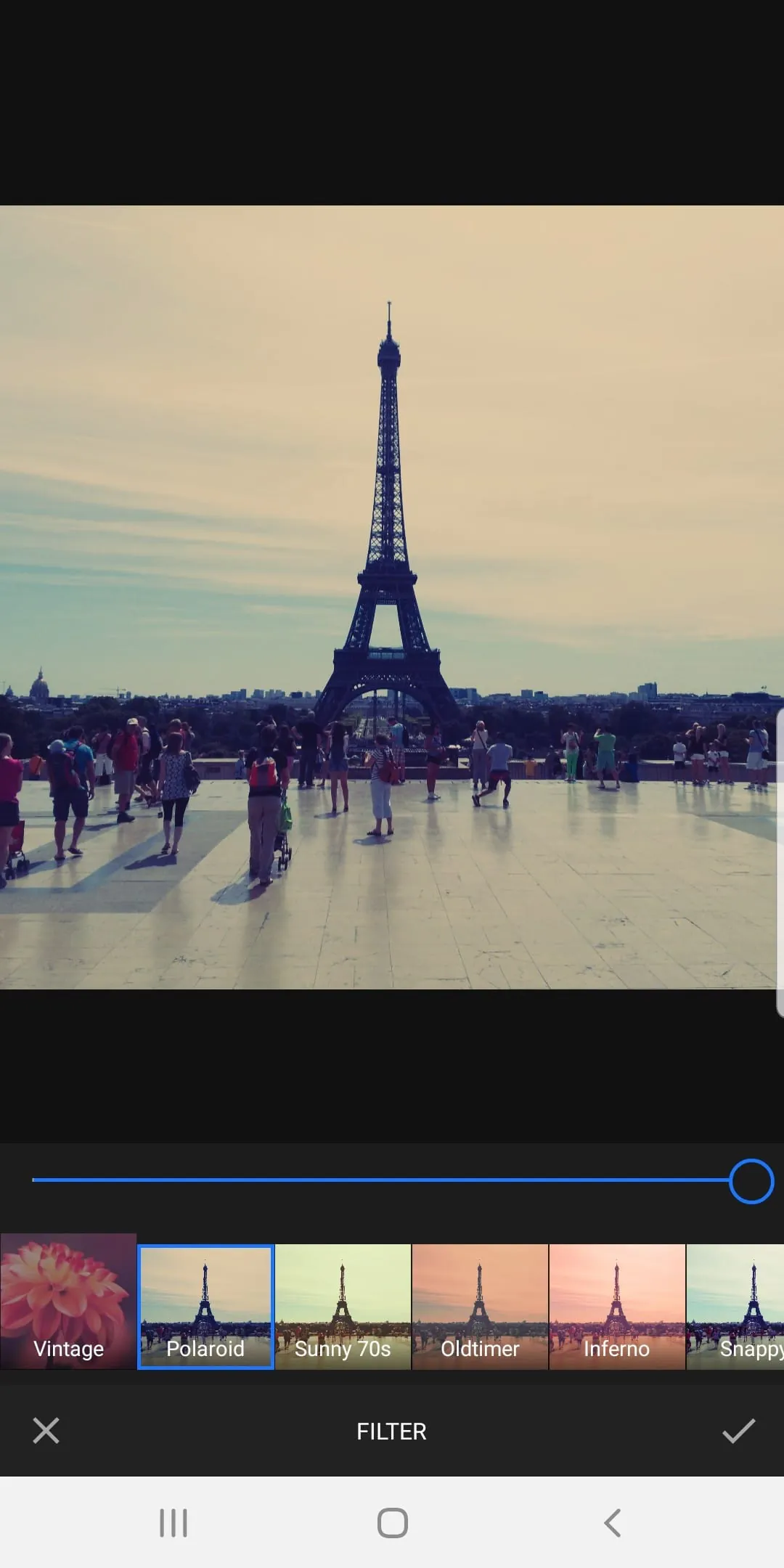Apply the Inferno filter

[616, 1299]
